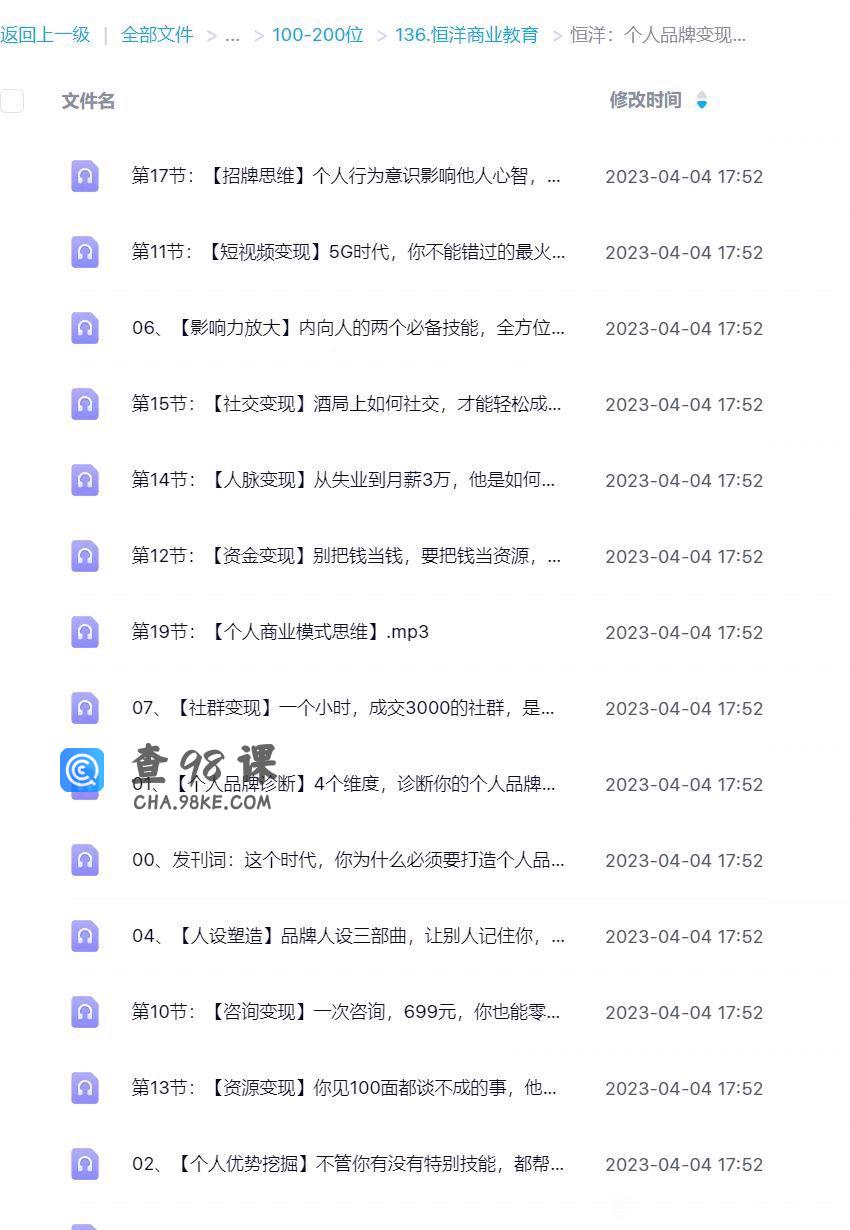Click the audio icon beside 第11节【短视频变现】
The image size is (850, 1230).
tap(85, 252)
